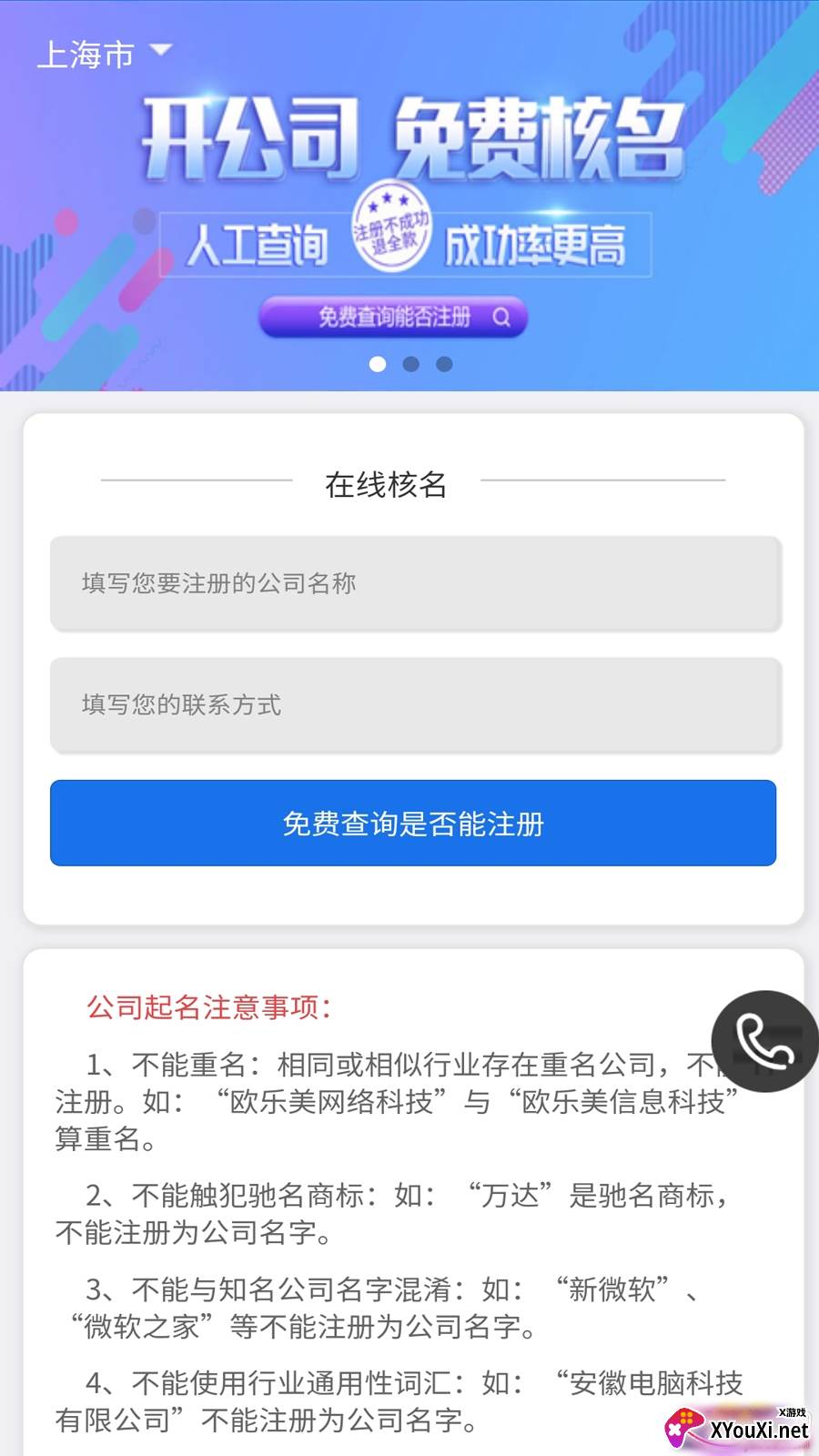
Task: Expand the triangle arrow beside 上海市
Action: click(x=161, y=52)
